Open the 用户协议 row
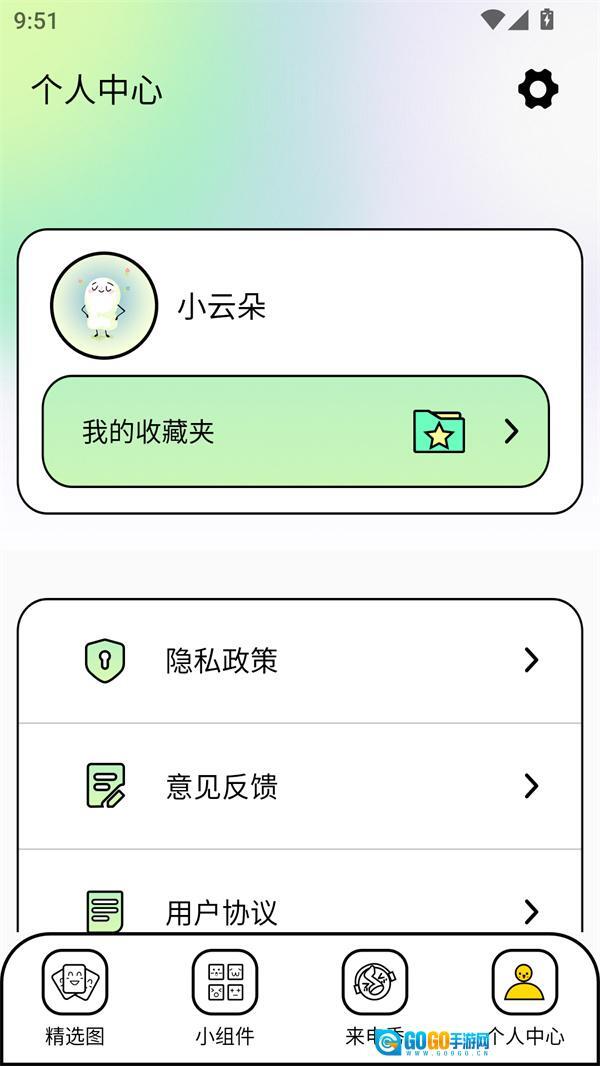Image resolution: width=600 pixels, height=1066 pixels. coord(300,908)
